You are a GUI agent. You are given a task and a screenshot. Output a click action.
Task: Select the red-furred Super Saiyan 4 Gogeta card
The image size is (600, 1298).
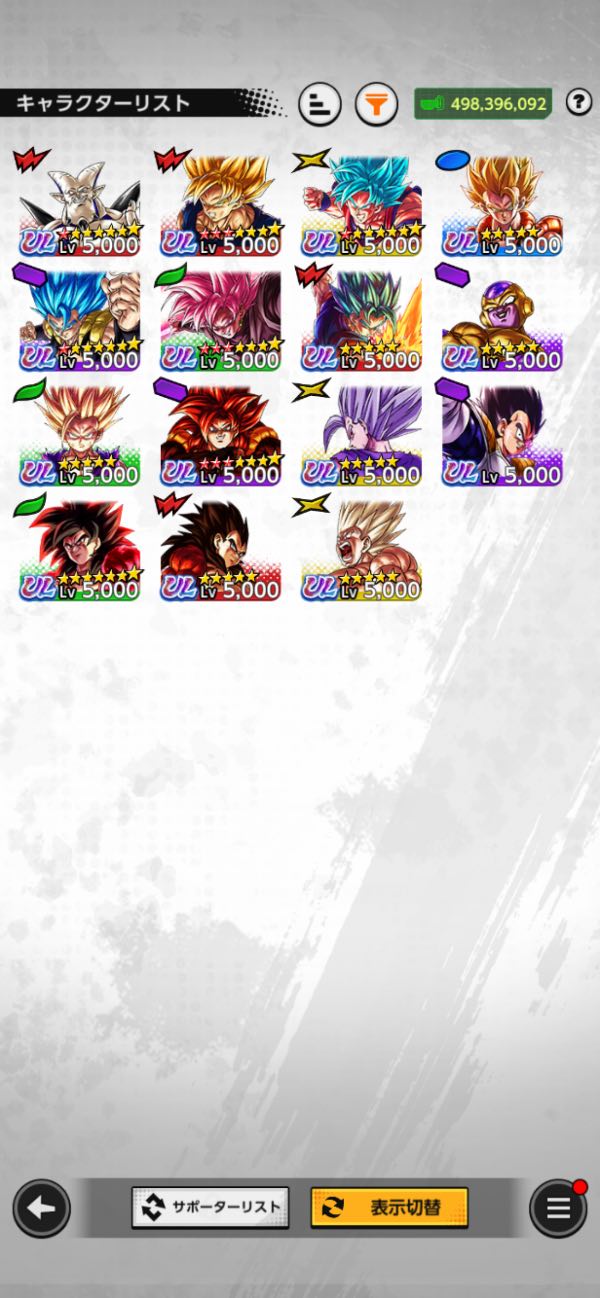click(220, 433)
